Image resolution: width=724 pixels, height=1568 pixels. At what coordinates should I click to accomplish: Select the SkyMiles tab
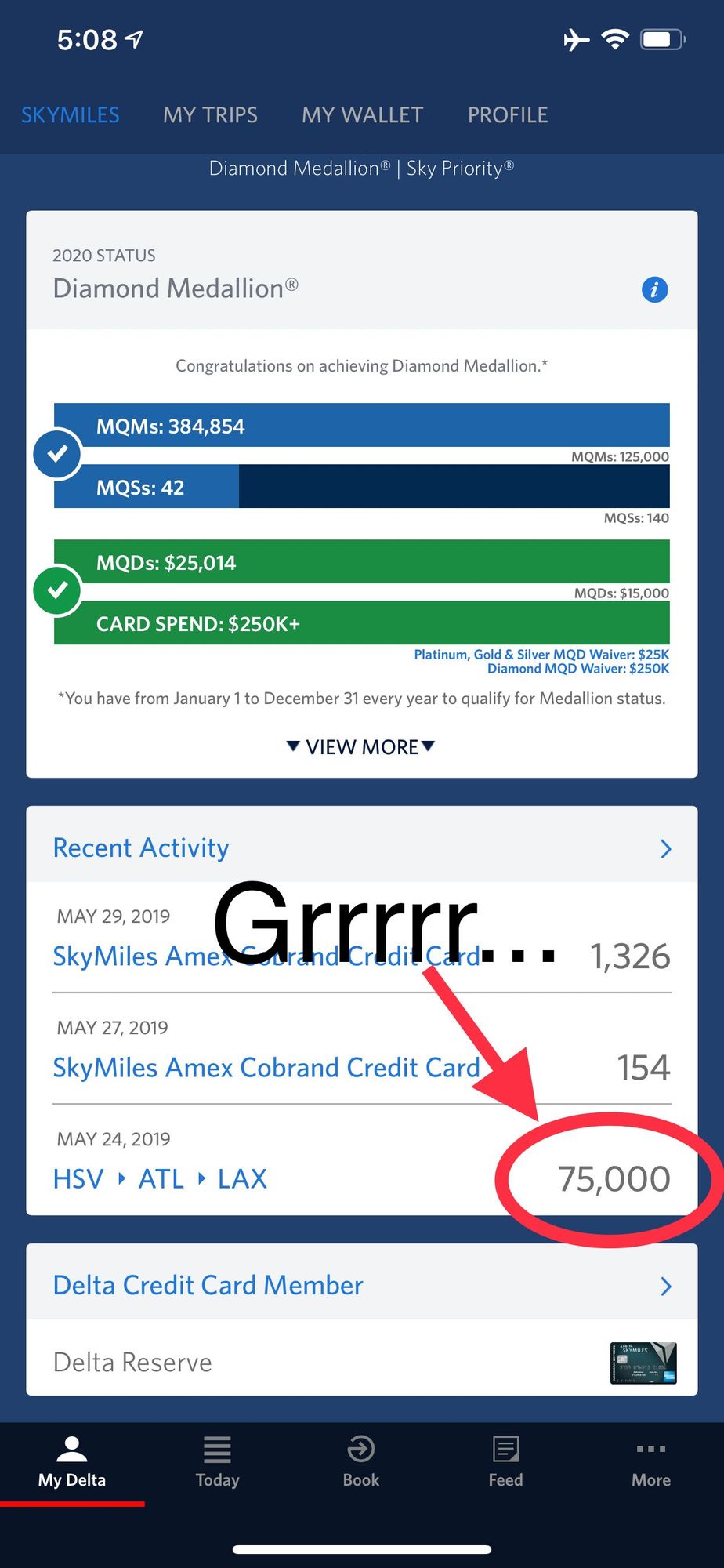coord(71,115)
